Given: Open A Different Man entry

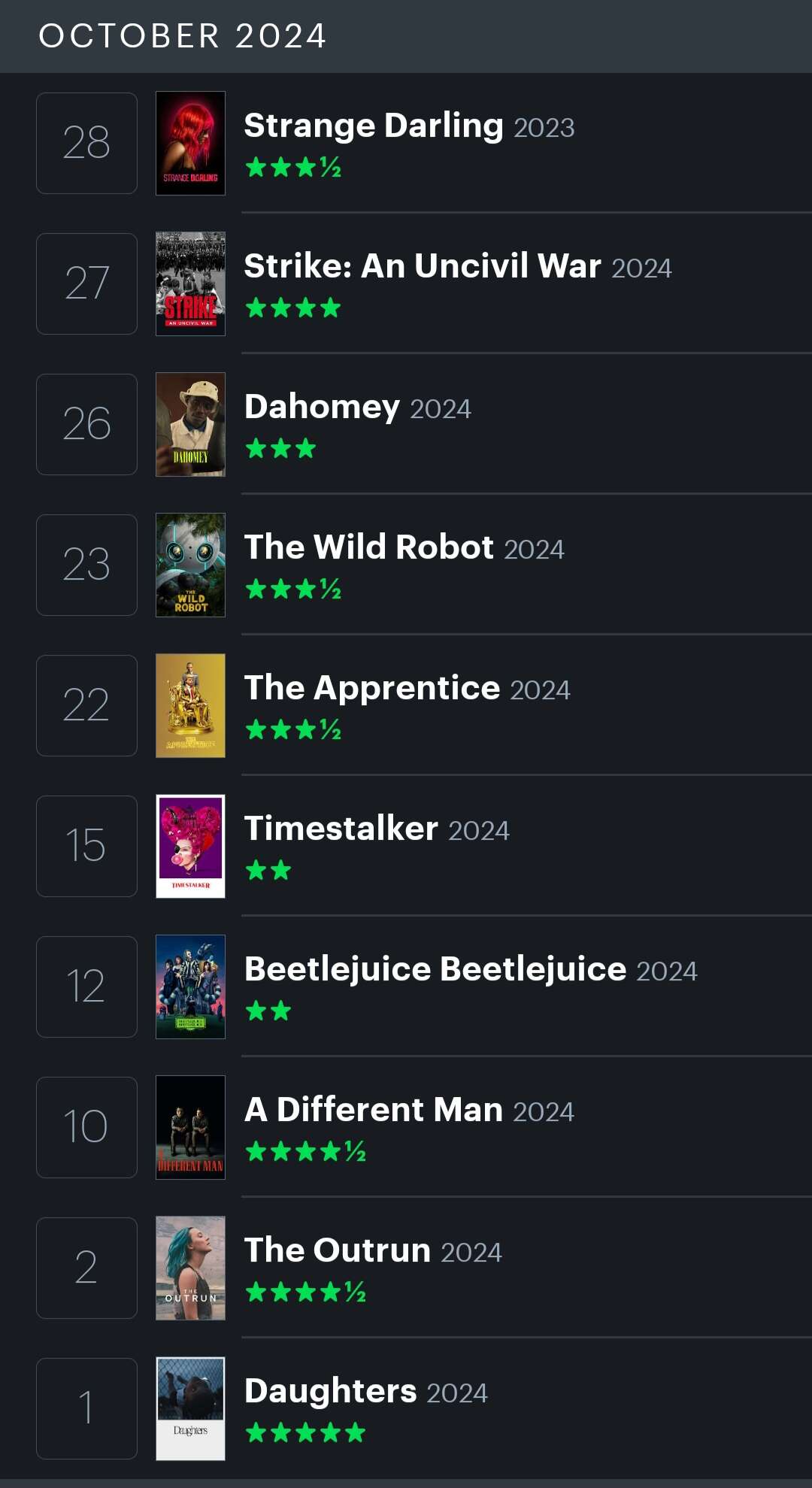Looking at the screenshot, I should click(x=373, y=1111).
